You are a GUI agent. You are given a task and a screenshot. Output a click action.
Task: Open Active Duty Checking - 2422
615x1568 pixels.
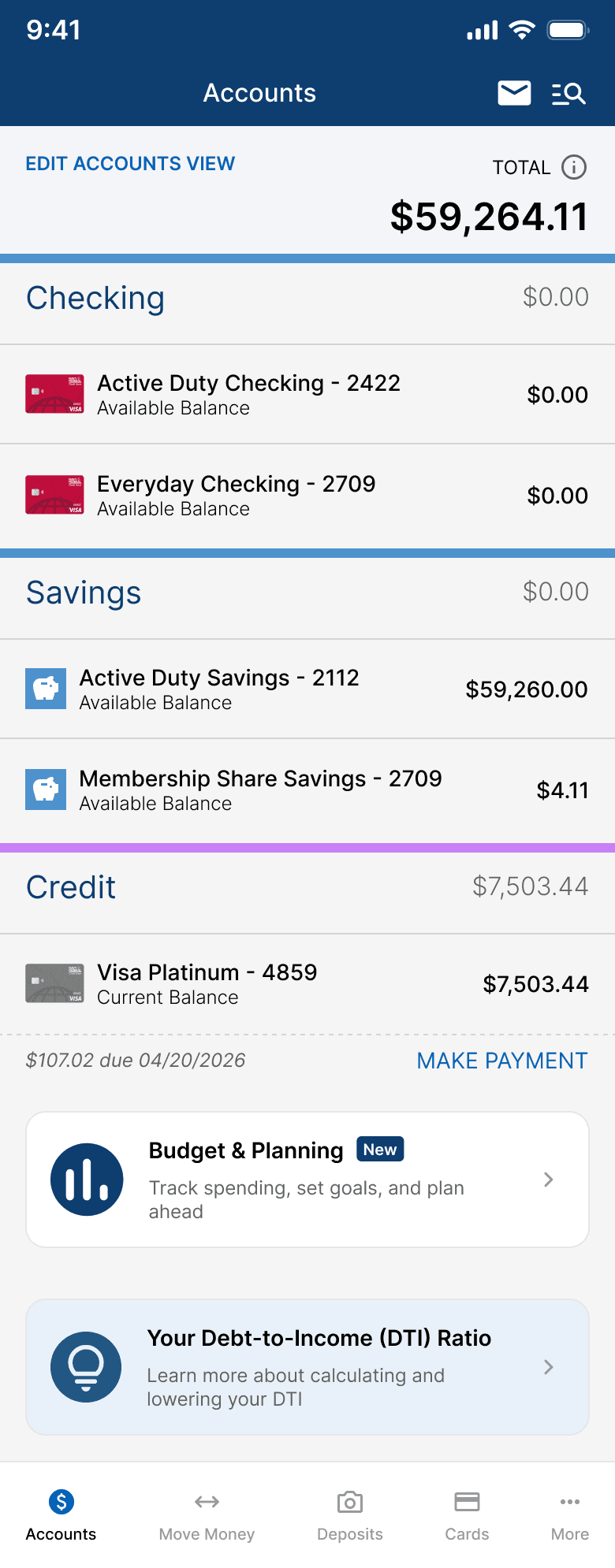coord(307,394)
